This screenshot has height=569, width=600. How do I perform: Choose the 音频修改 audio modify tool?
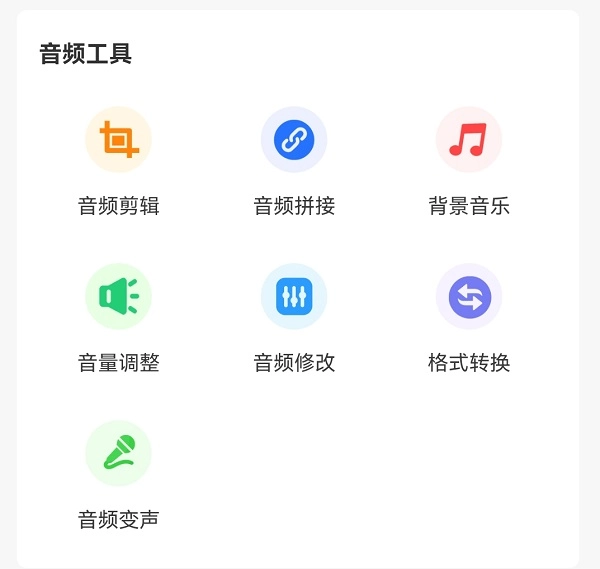(293, 296)
